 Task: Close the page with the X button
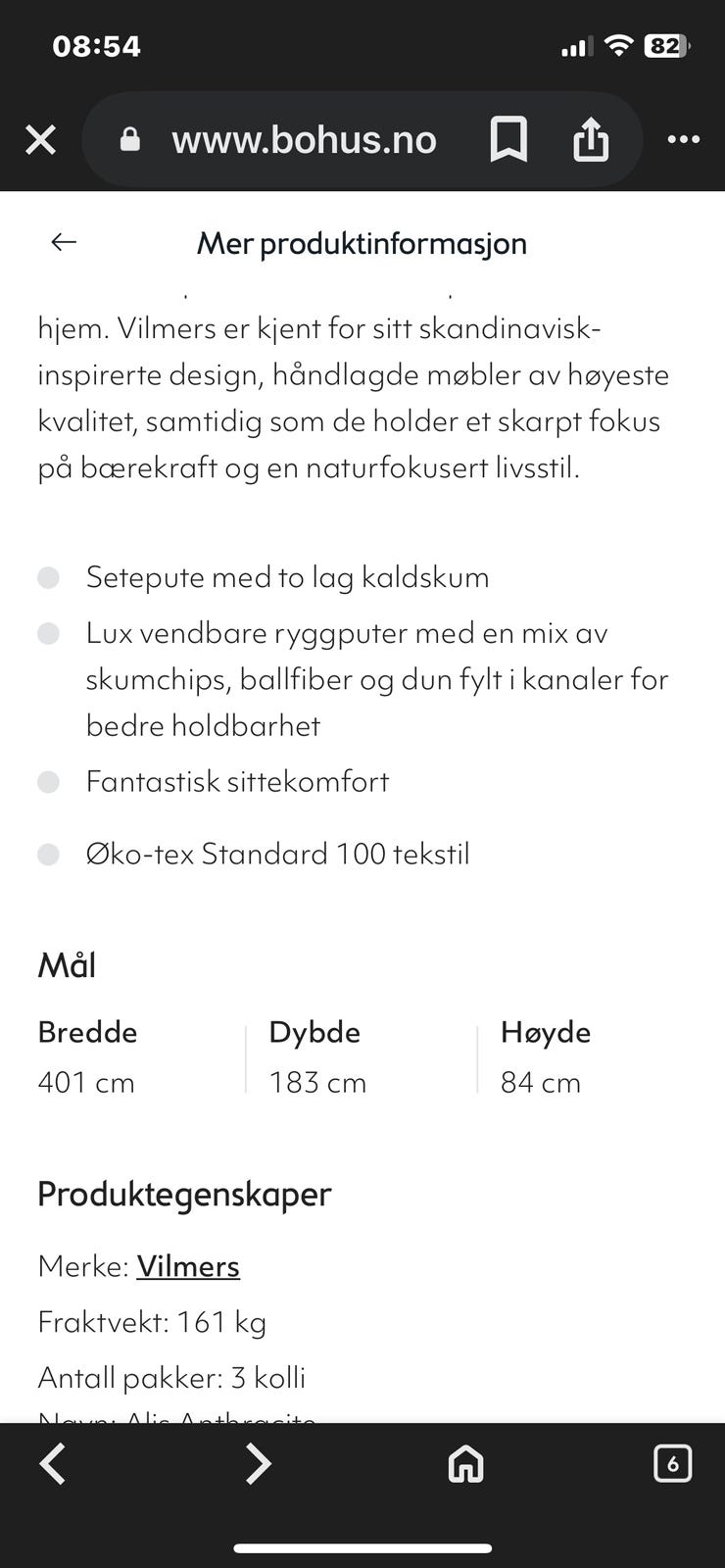40,139
